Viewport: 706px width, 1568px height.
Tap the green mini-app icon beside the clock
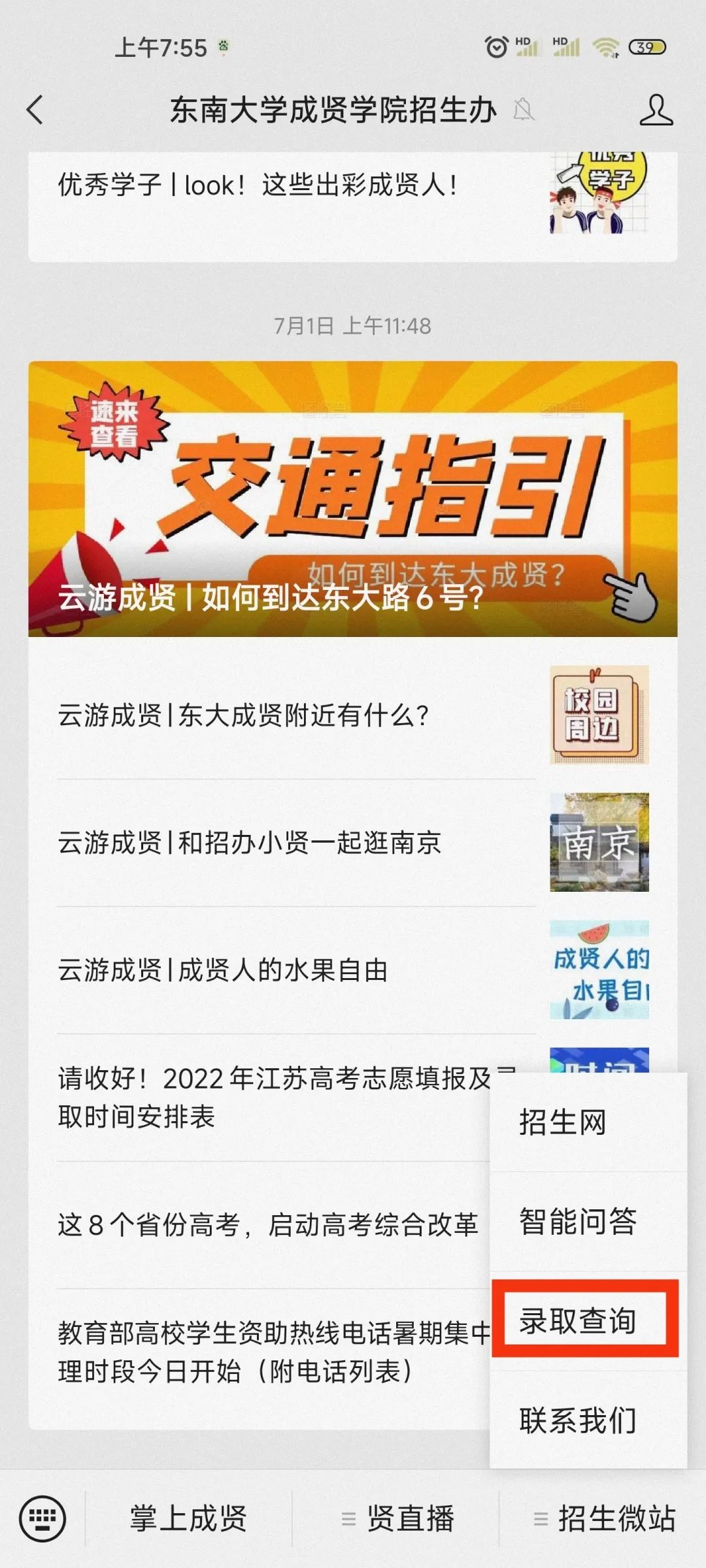(223, 47)
